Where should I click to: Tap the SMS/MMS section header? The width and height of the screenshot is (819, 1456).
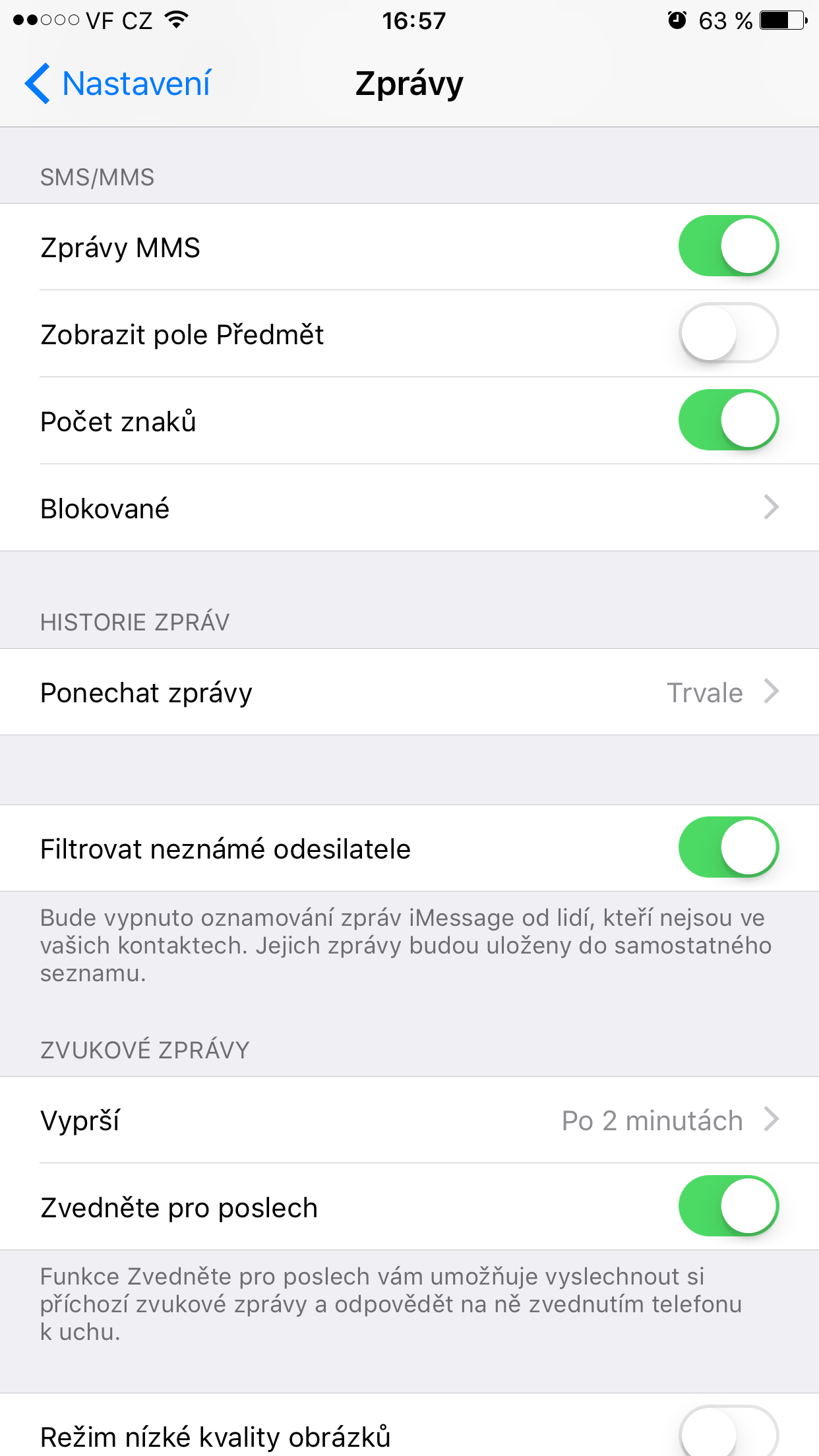tap(96, 177)
